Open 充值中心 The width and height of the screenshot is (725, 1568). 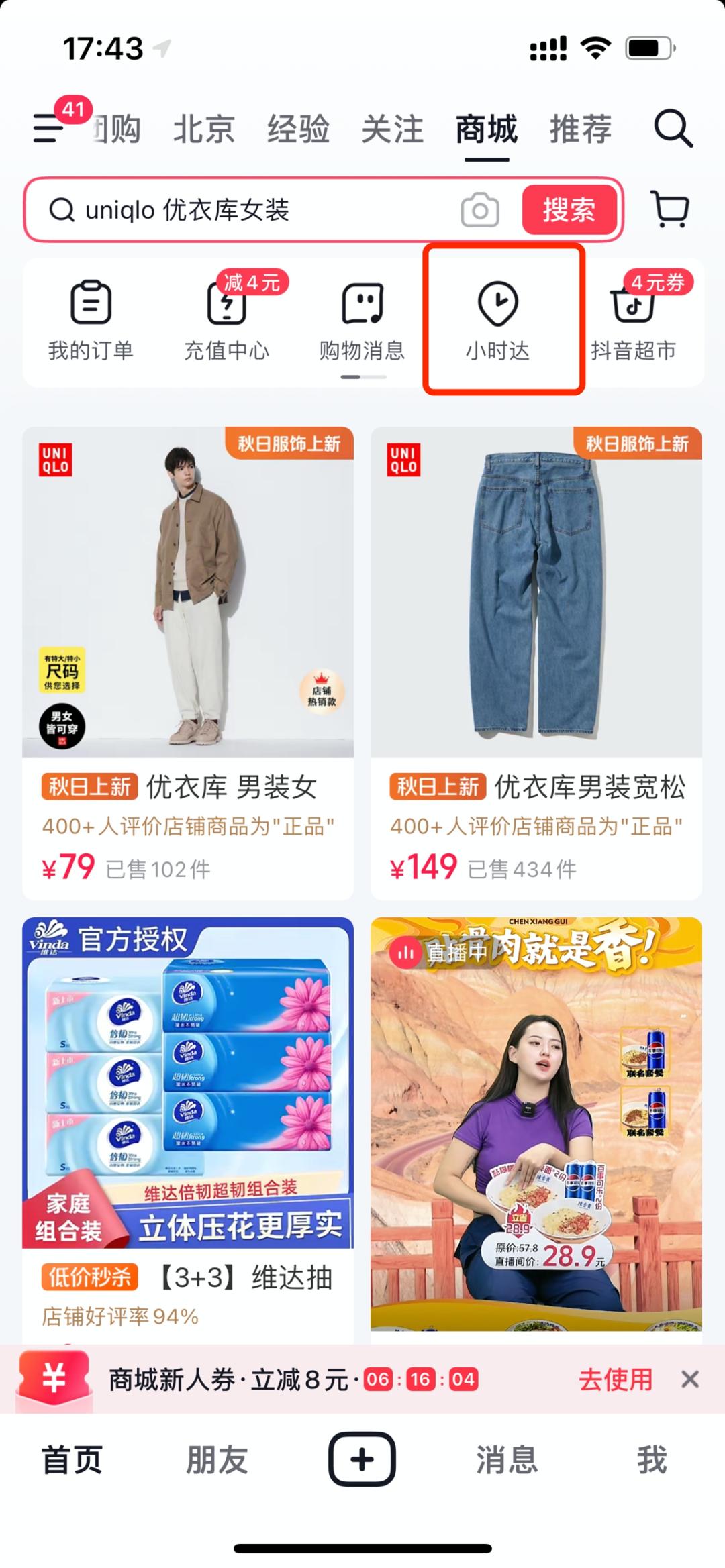point(227,321)
